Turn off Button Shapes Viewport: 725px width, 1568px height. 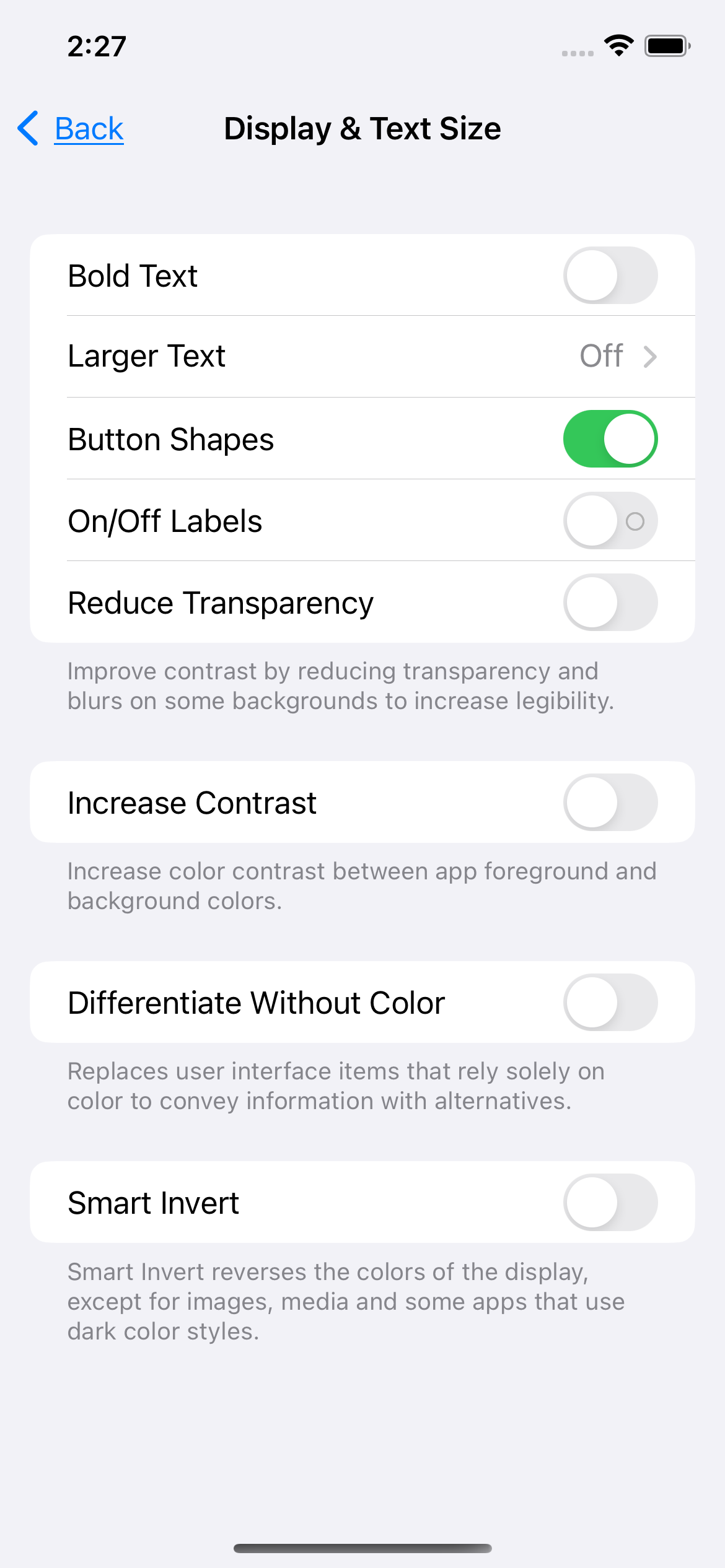point(610,439)
